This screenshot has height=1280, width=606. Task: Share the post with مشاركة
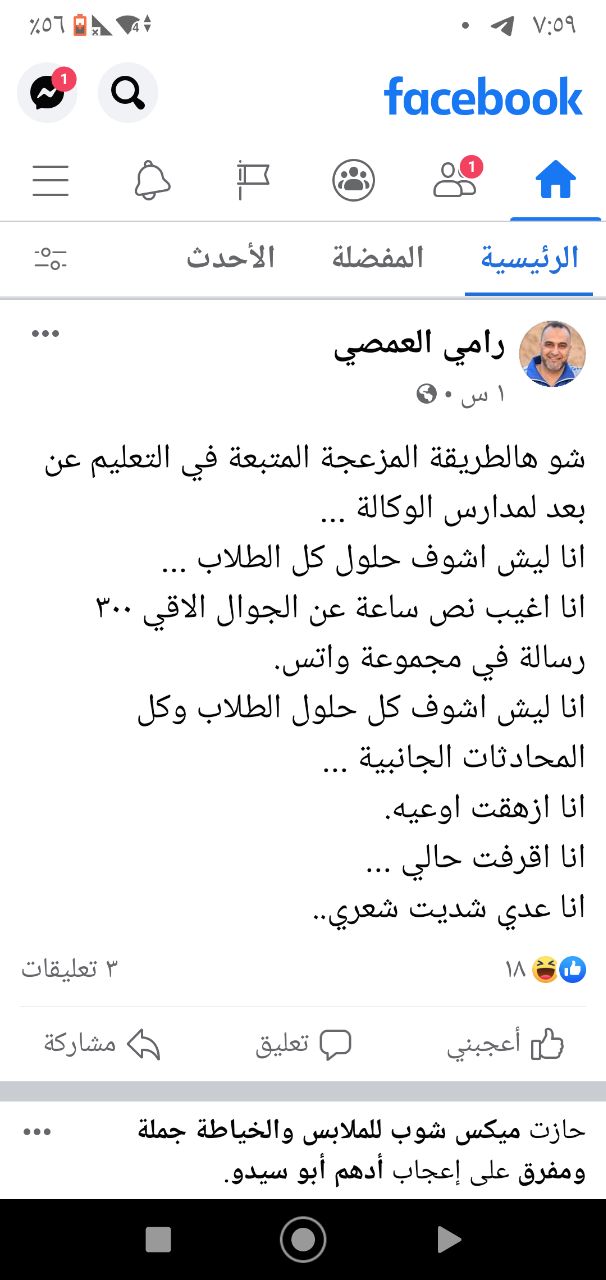102,1045
